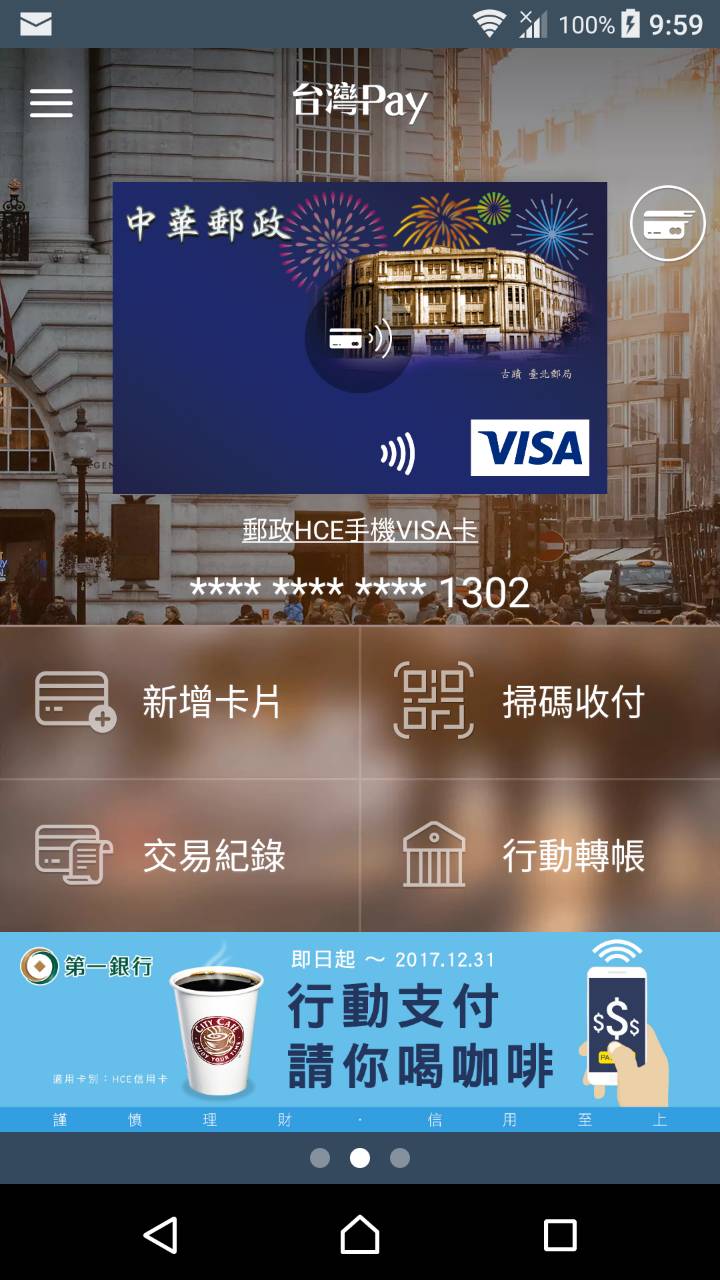720x1280 pixels.
Task: View 交易紀錄 transaction records
Action: coord(180,856)
